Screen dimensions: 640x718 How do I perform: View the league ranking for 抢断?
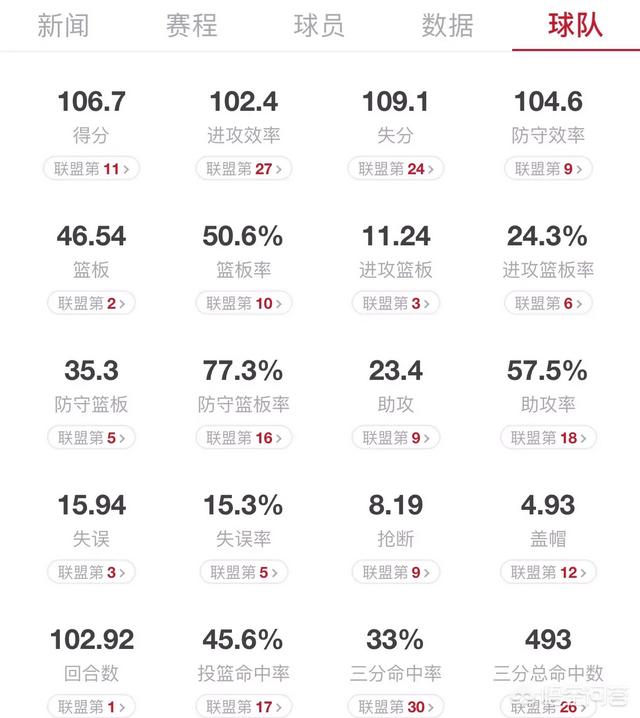tap(396, 572)
